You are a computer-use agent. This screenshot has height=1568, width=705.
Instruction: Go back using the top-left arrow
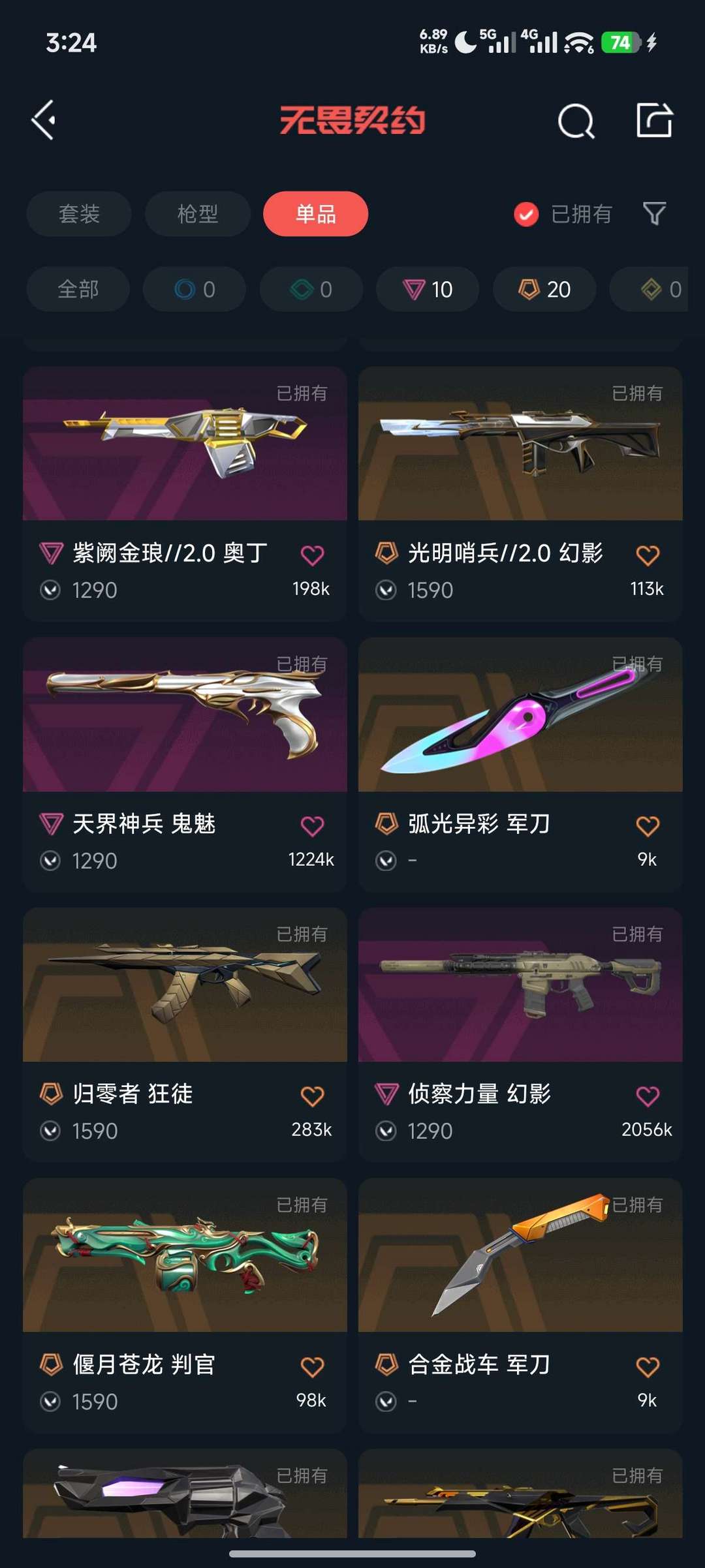(x=44, y=120)
